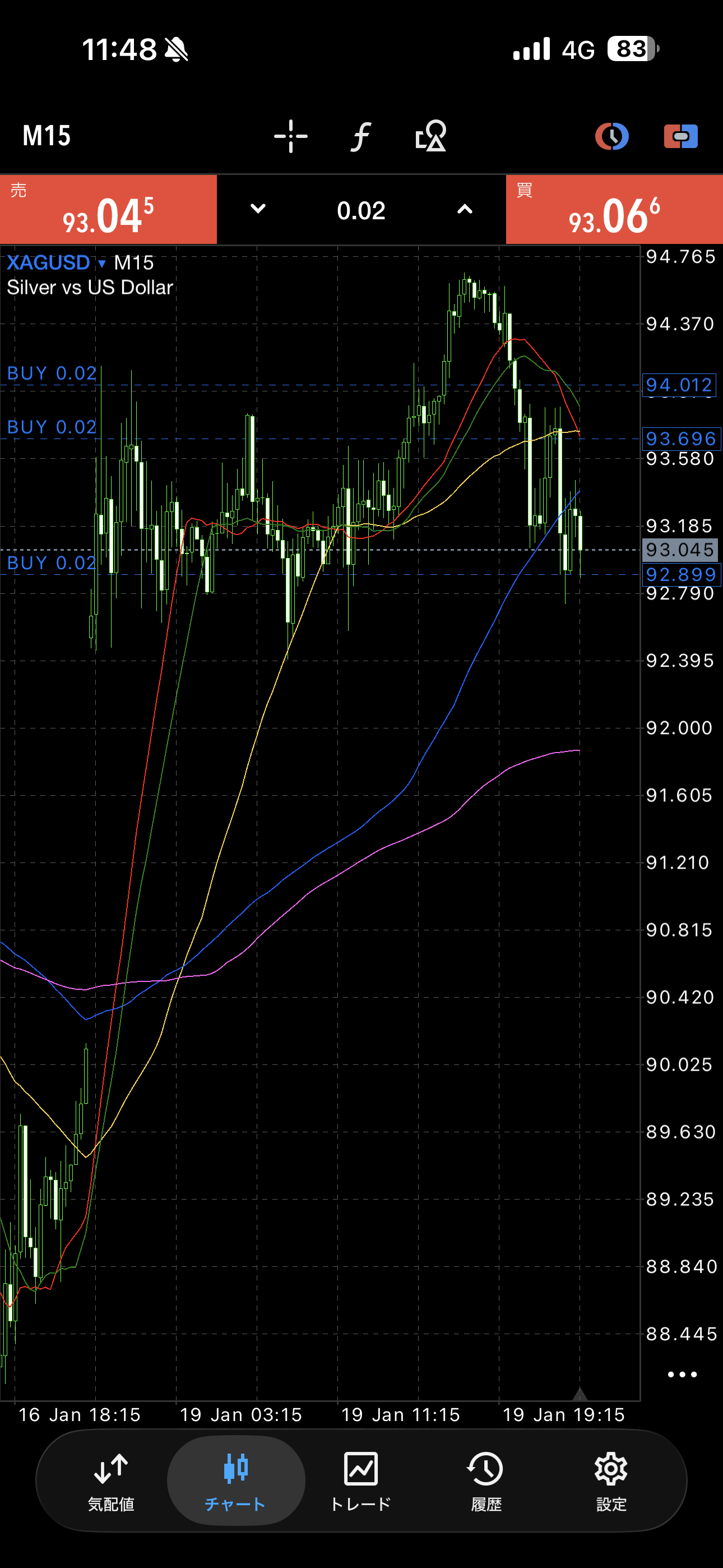Open the indicators function menu
The width and height of the screenshot is (723, 1568).
(x=360, y=136)
